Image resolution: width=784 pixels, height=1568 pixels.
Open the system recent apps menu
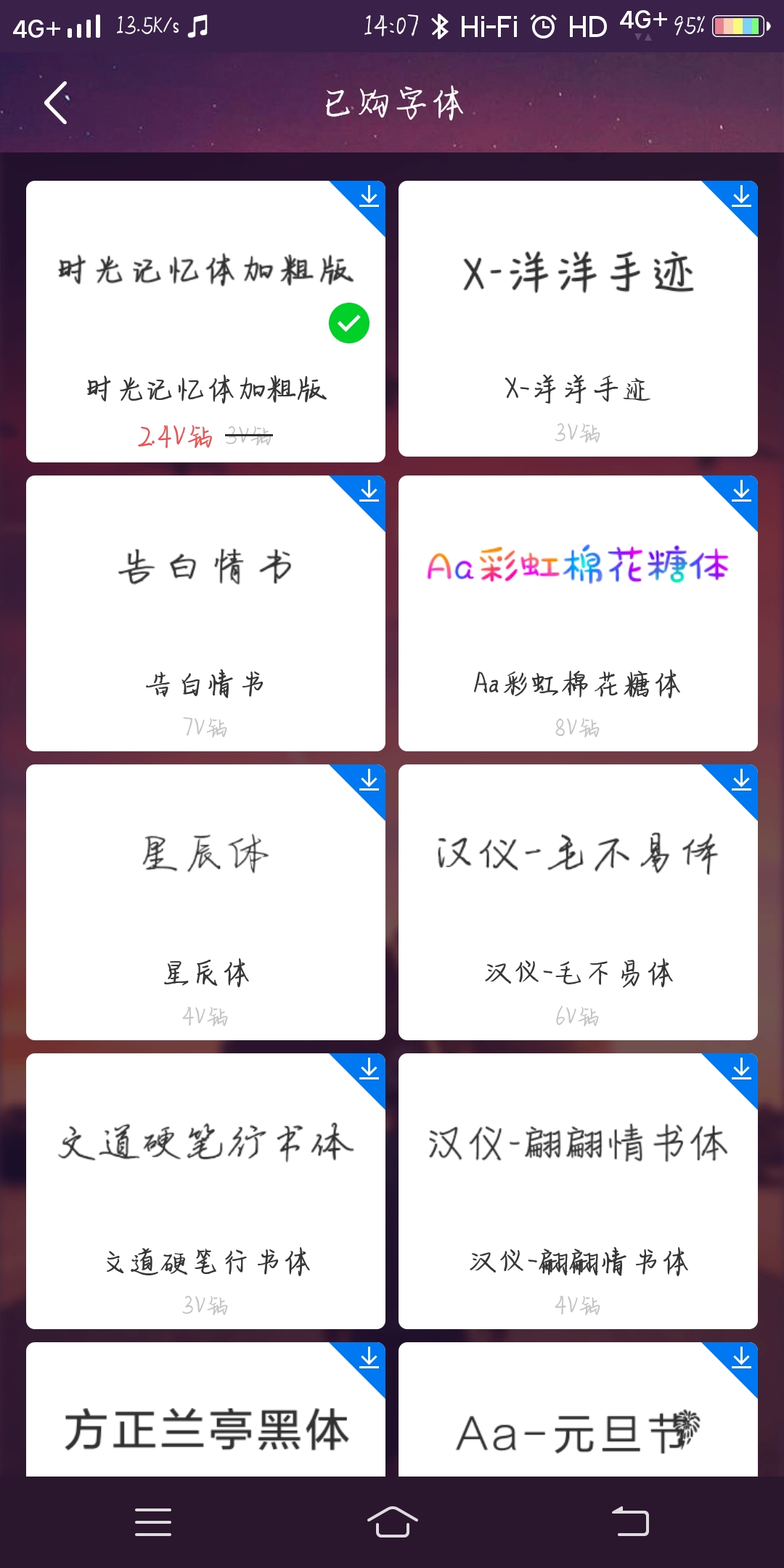(x=153, y=1522)
